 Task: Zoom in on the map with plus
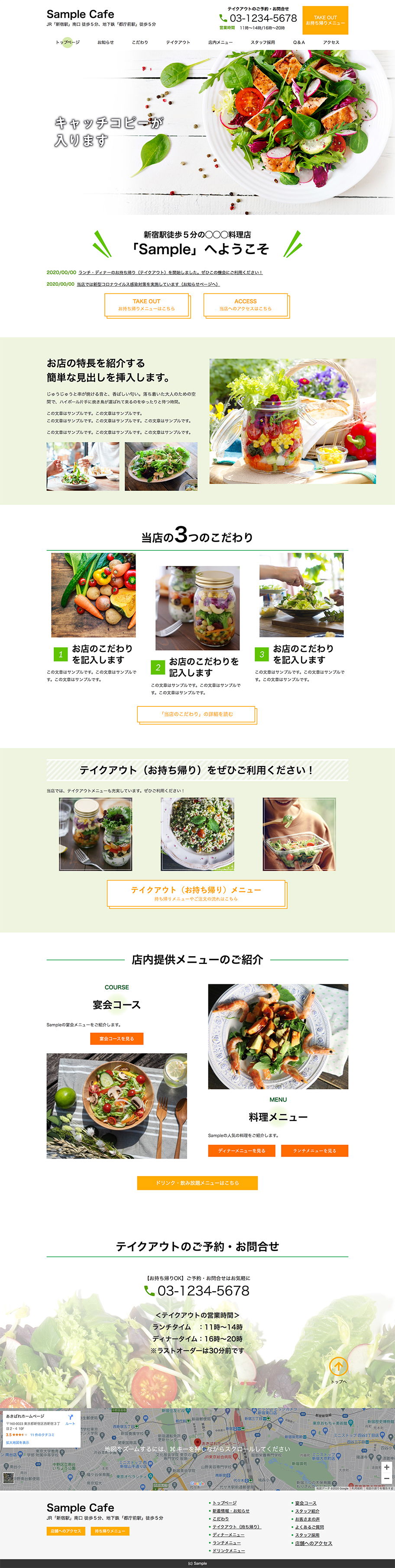coord(386,1467)
